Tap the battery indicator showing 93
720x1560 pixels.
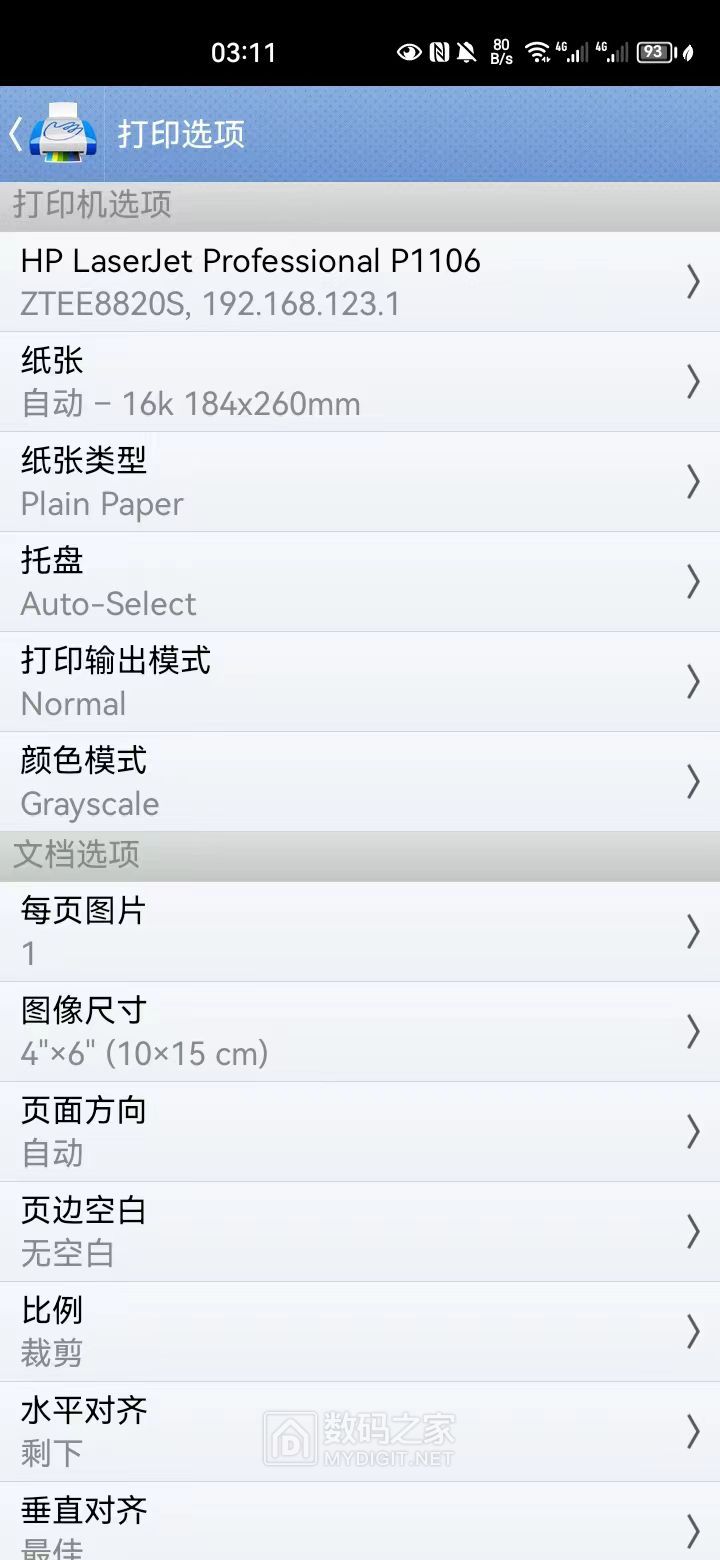pos(653,52)
